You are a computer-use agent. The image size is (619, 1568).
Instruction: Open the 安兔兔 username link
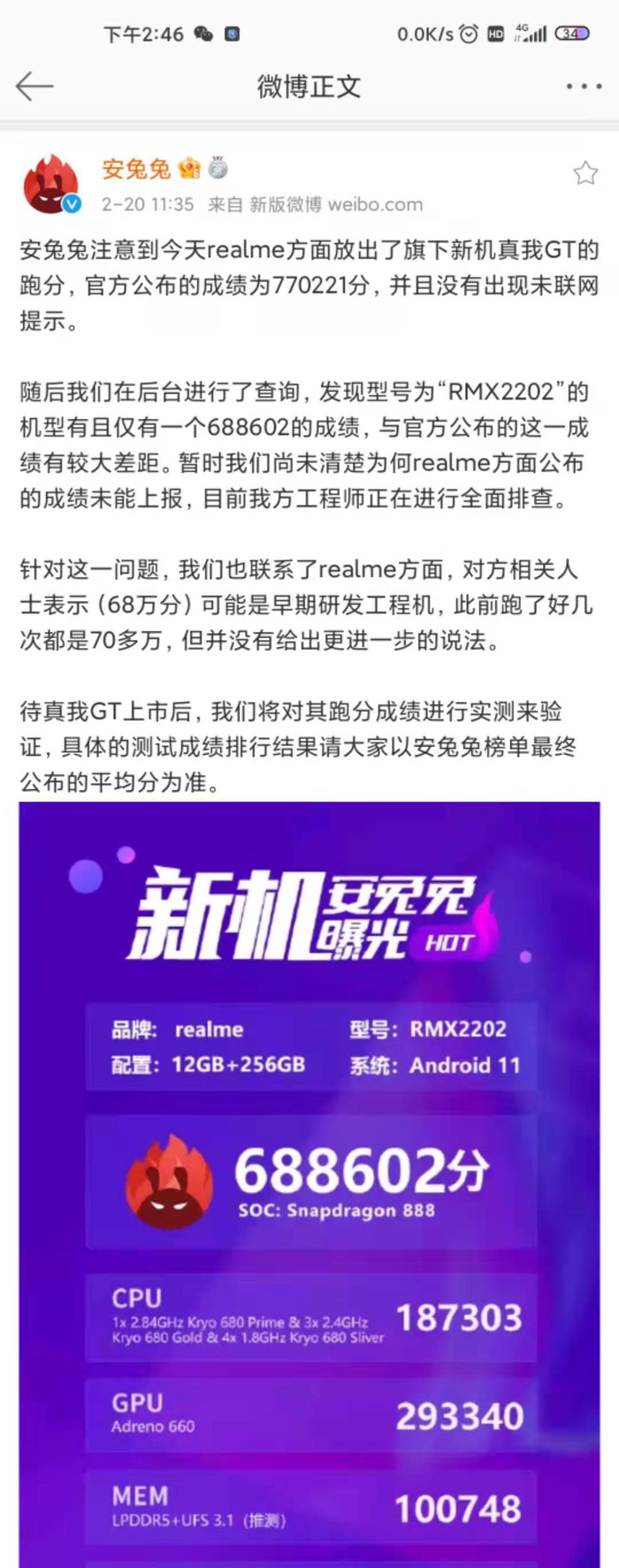[x=136, y=168]
